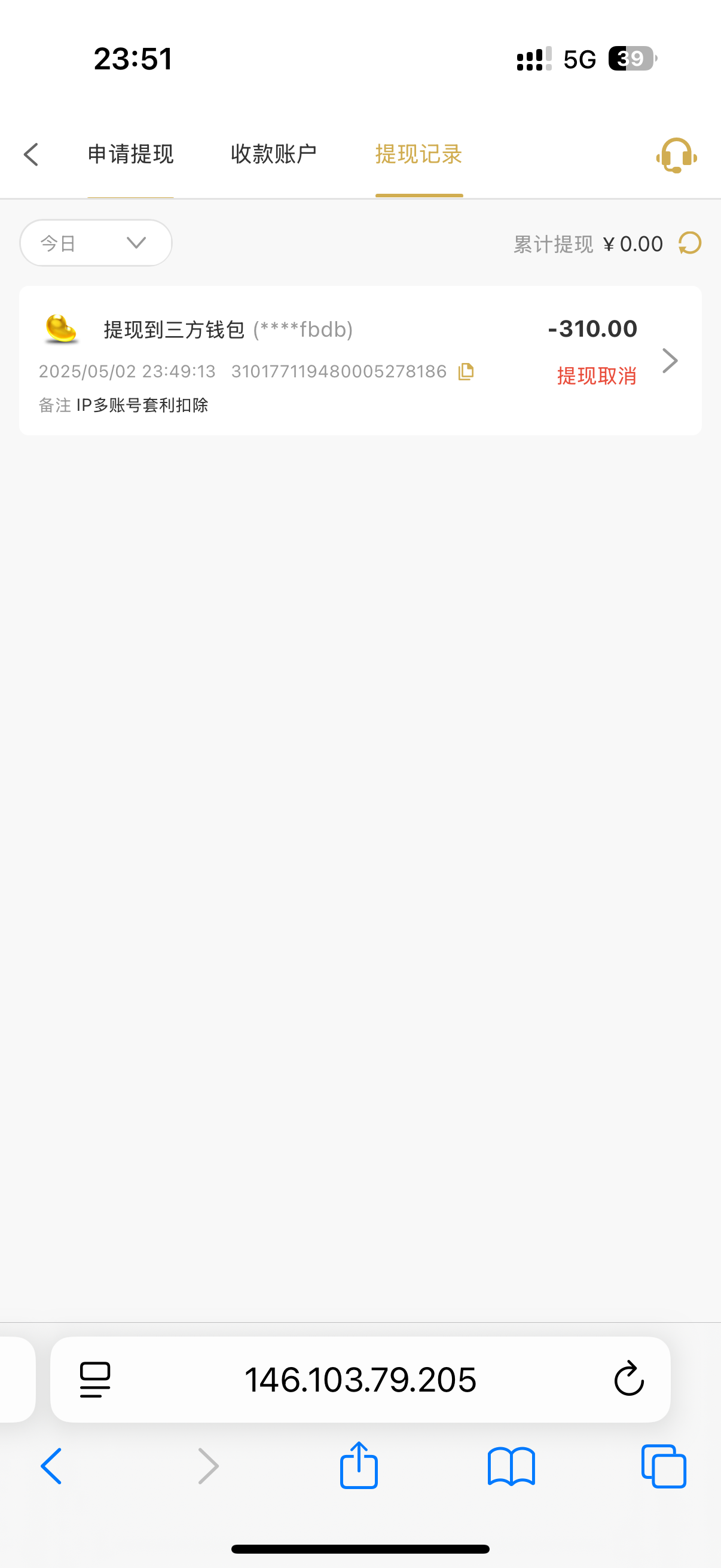Share this page from Safari toolbar

(359, 1466)
